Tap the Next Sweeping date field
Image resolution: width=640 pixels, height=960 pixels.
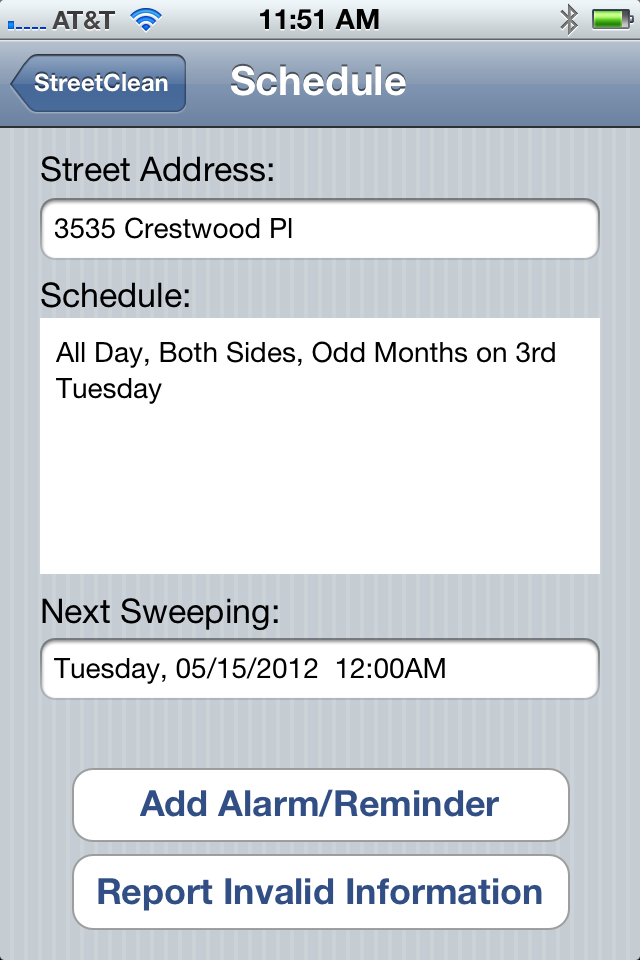(320, 668)
